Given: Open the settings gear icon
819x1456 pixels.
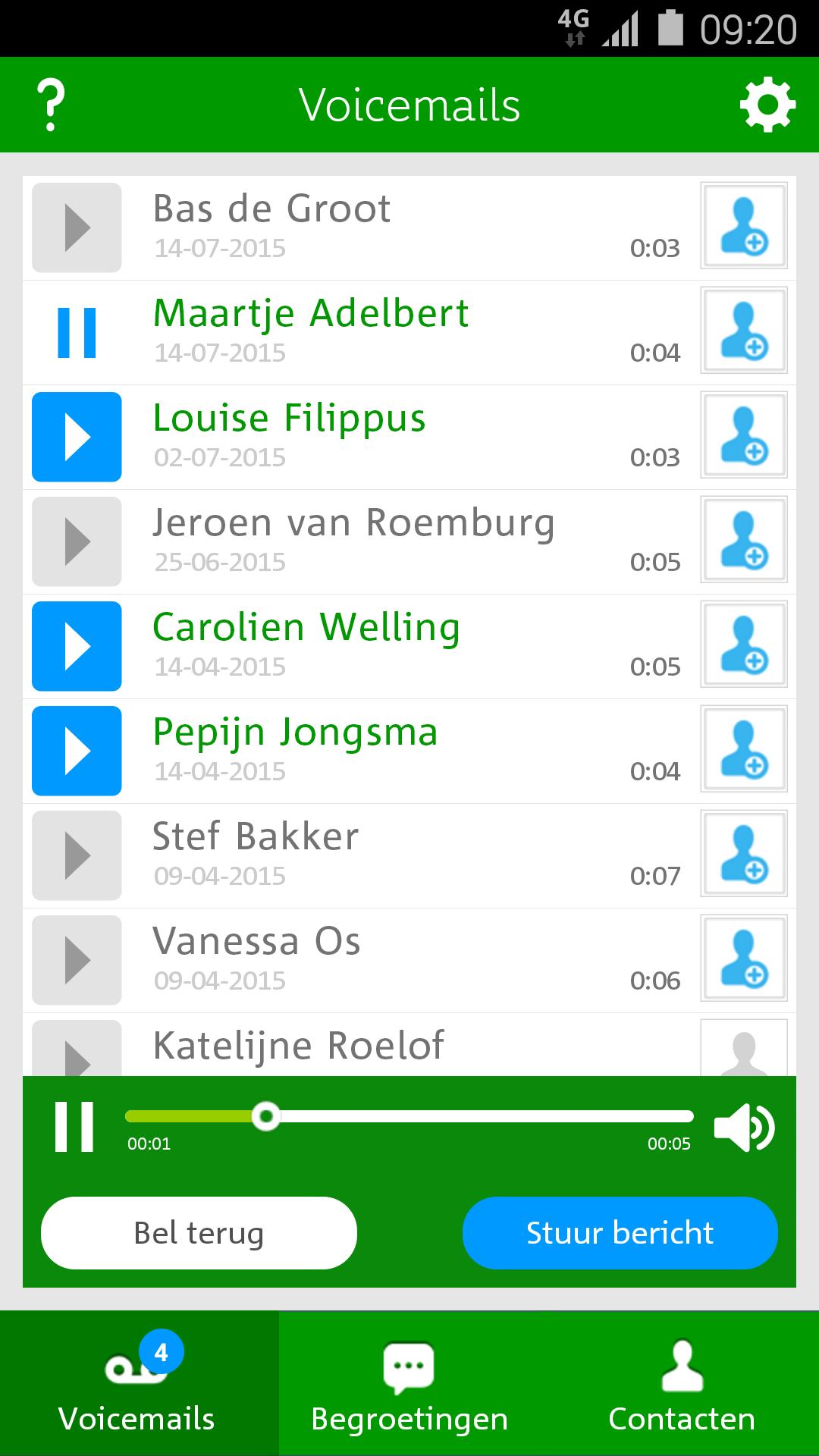Looking at the screenshot, I should tap(767, 104).
